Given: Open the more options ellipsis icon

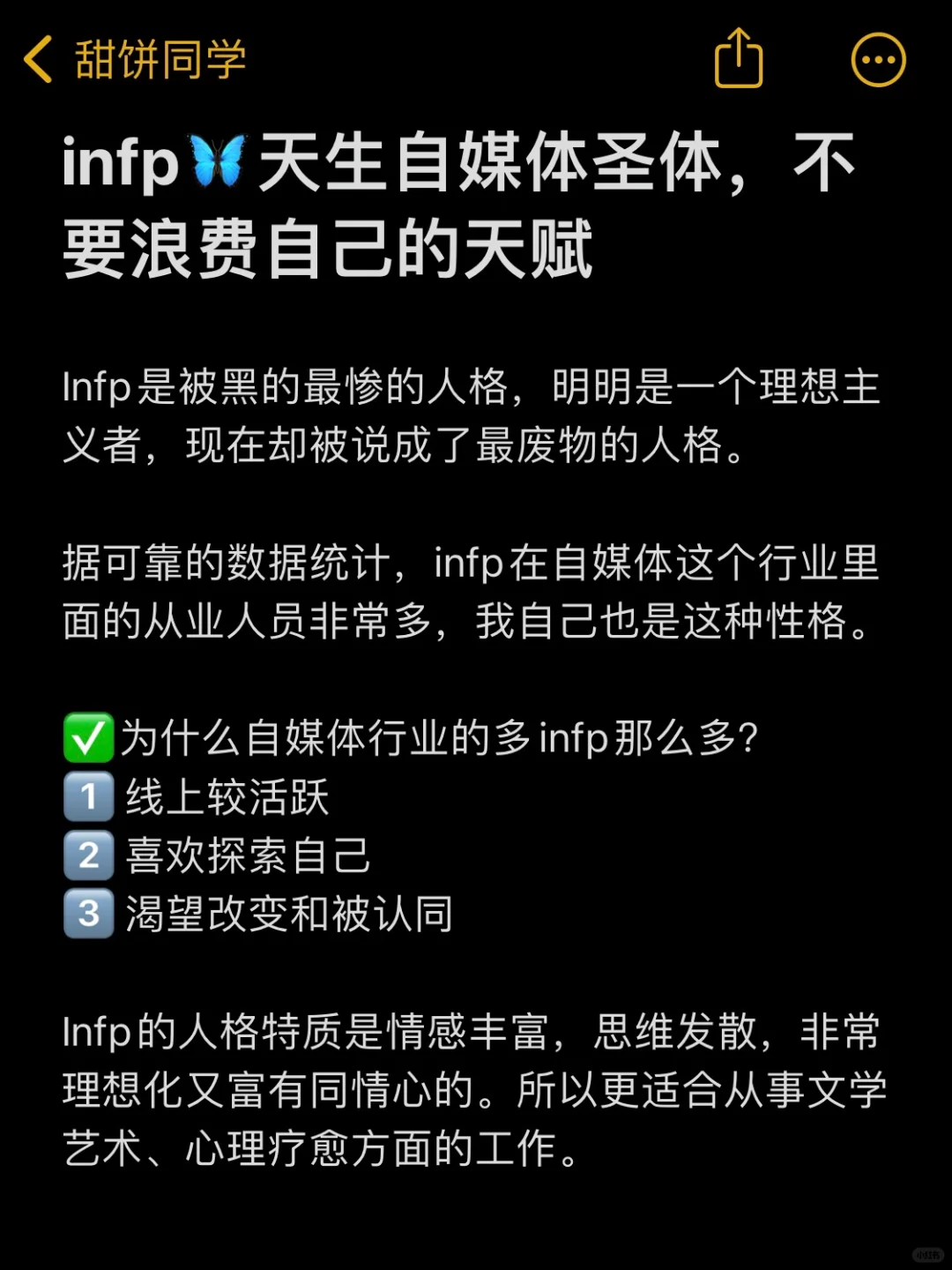Looking at the screenshot, I should (x=878, y=59).
